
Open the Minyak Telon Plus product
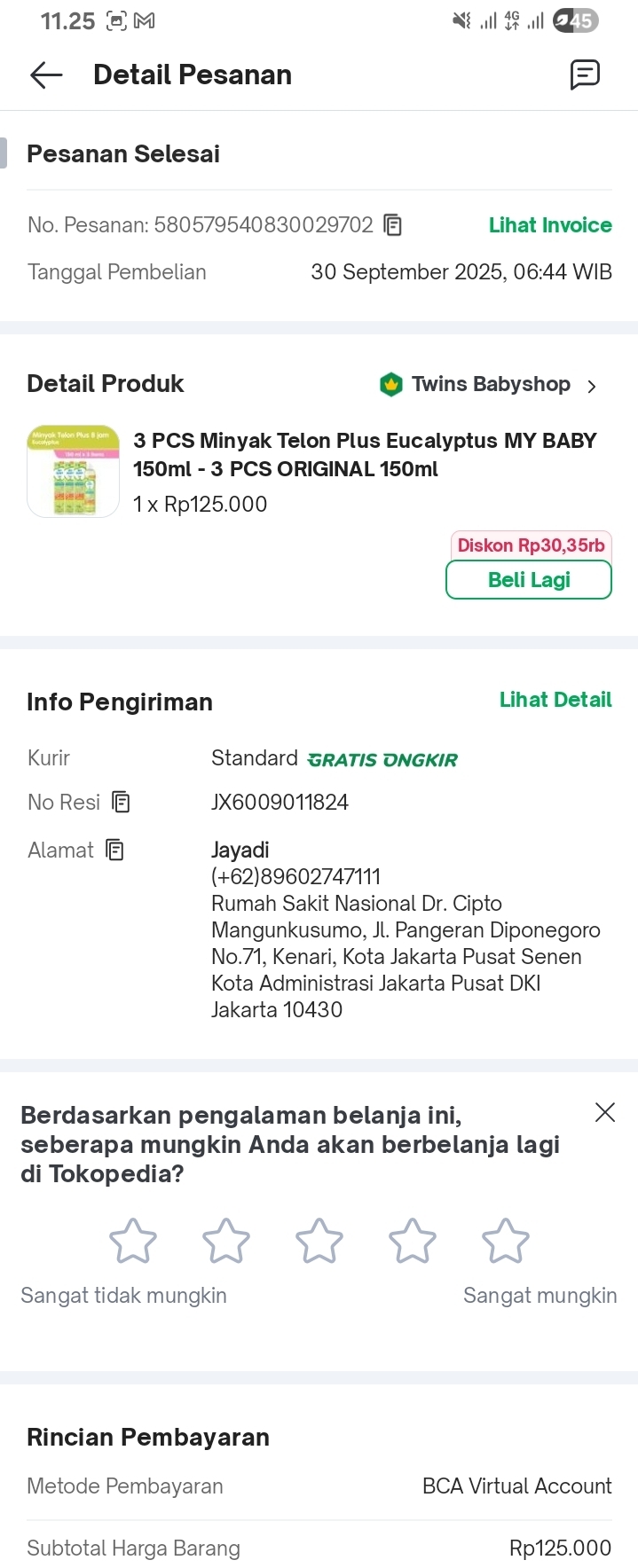(364, 454)
